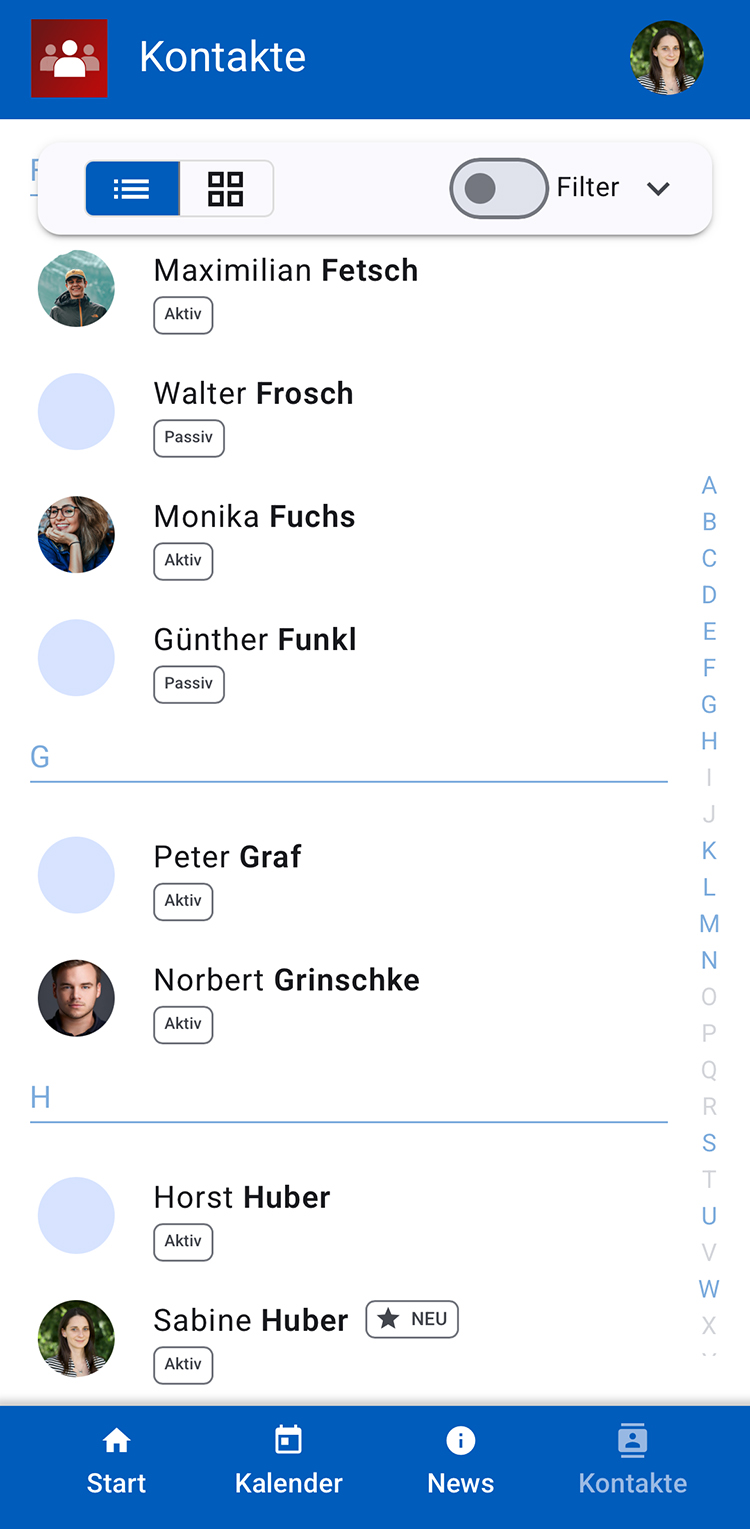The height and width of the screenshot is (1529, 750).
Task: Open Horst Huber's contact
Action: pos(242,1197)
